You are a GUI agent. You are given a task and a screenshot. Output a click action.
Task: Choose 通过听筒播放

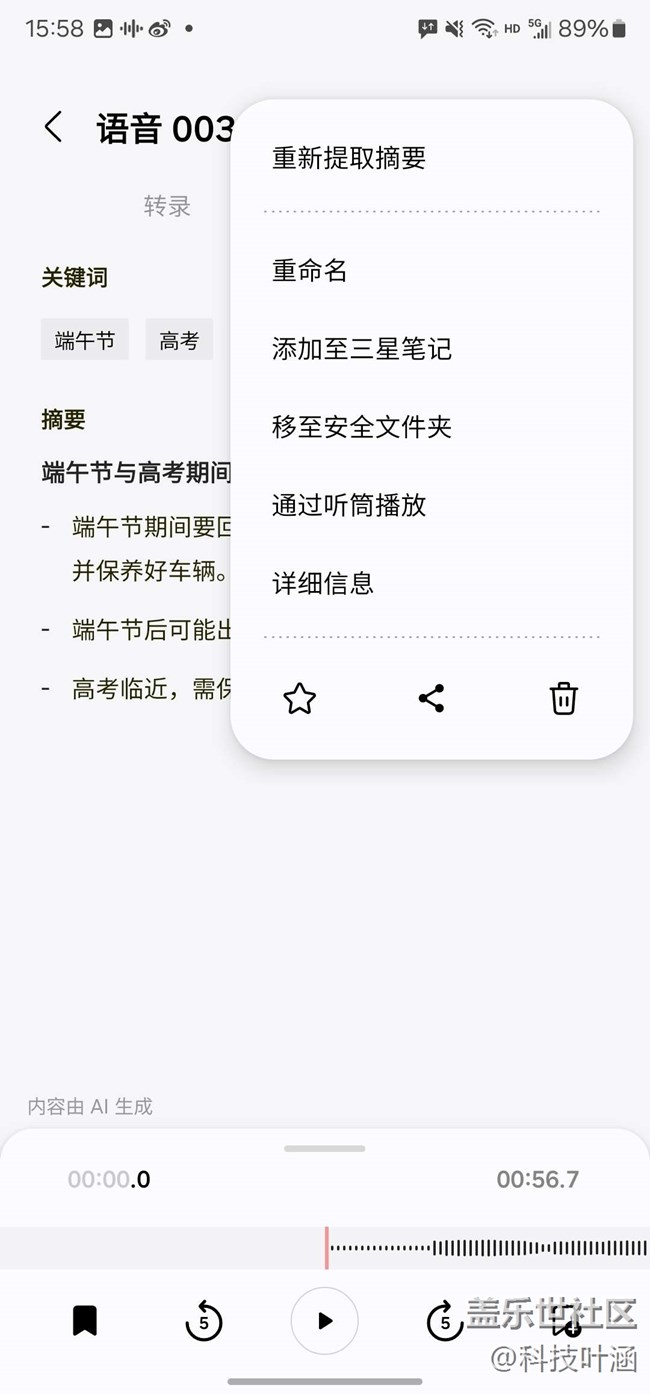[x=349, y=505]
